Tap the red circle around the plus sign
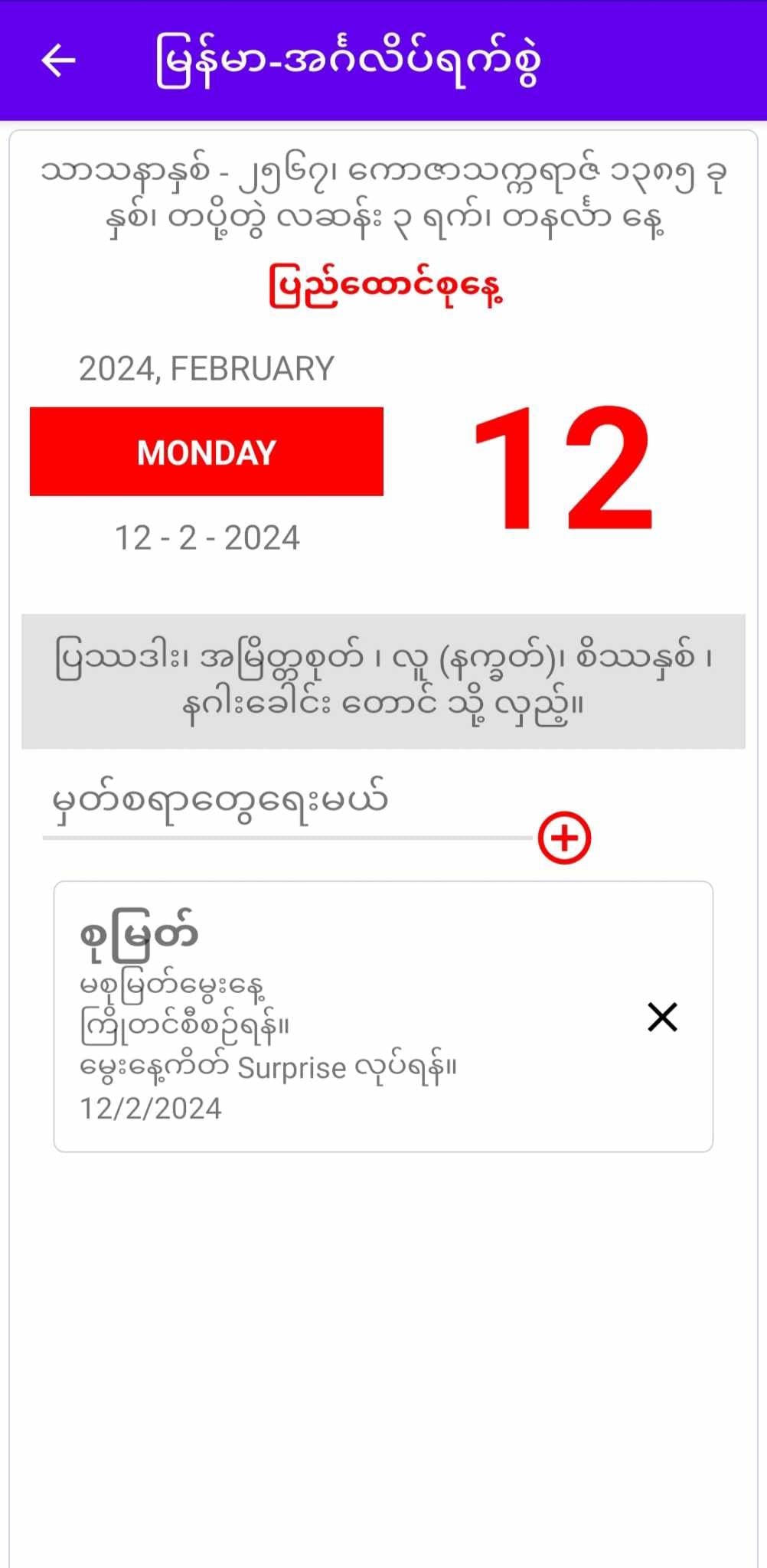This screenshot has width=767, height=1568. click(x=564, y=838)
